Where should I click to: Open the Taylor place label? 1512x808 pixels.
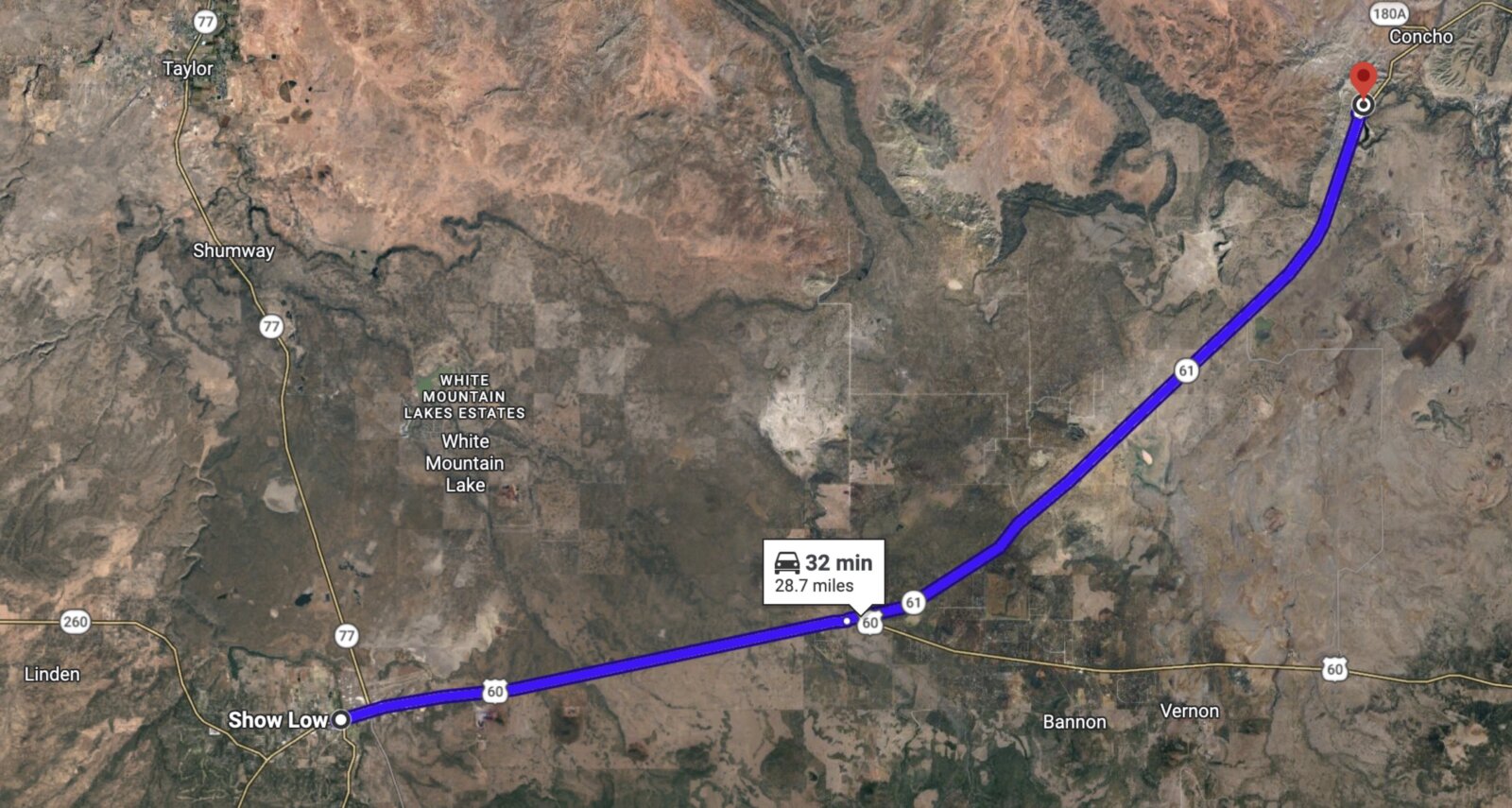coord(188,68)
